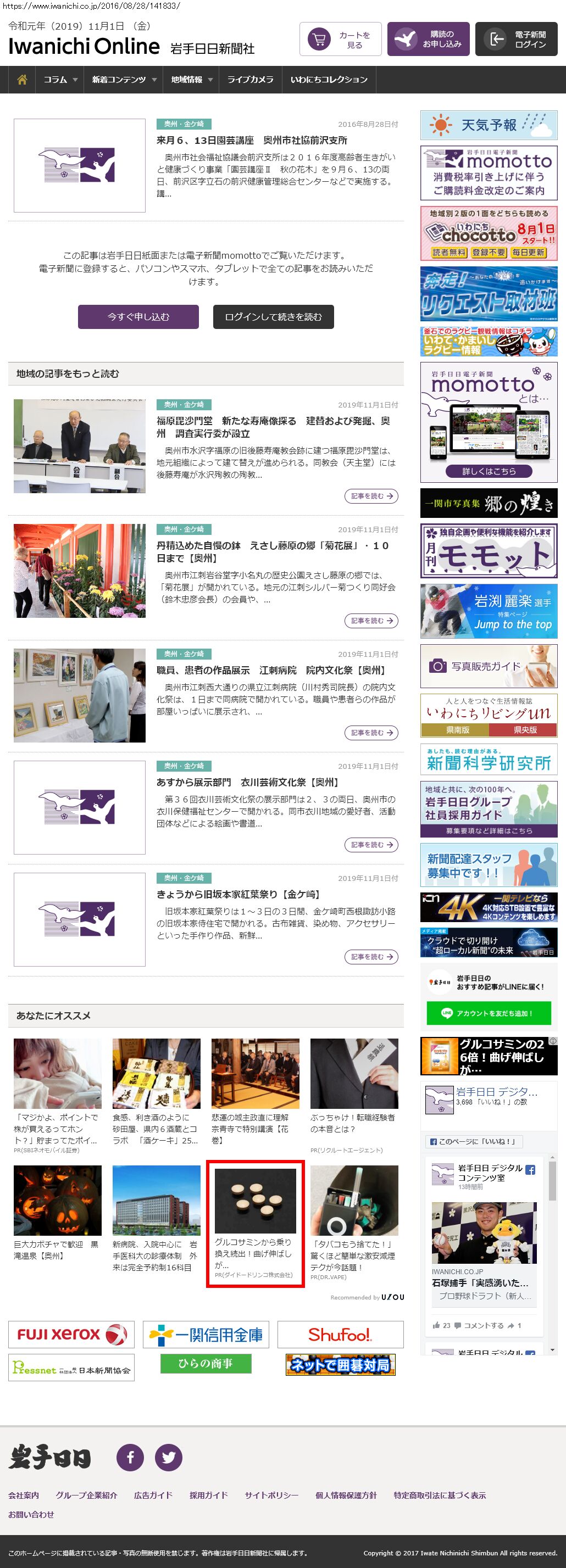Open the グルコサミン sponsored recommendation card

click(256, 1225)
